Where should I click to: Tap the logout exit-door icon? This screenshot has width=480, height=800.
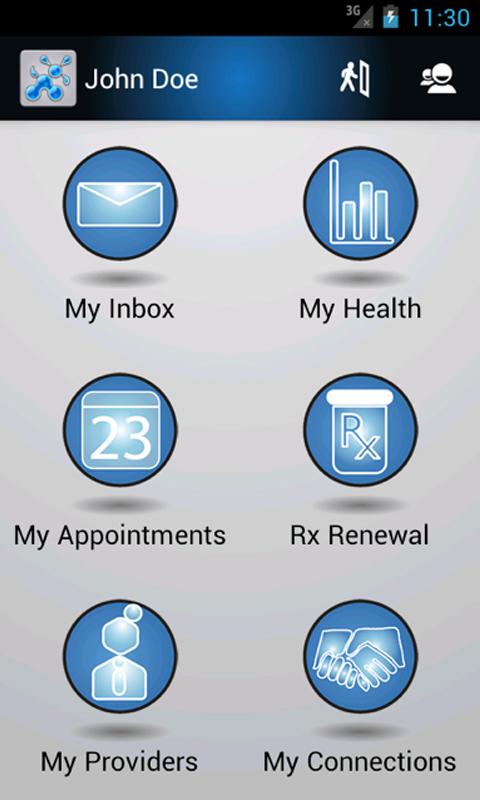(355, 79)
